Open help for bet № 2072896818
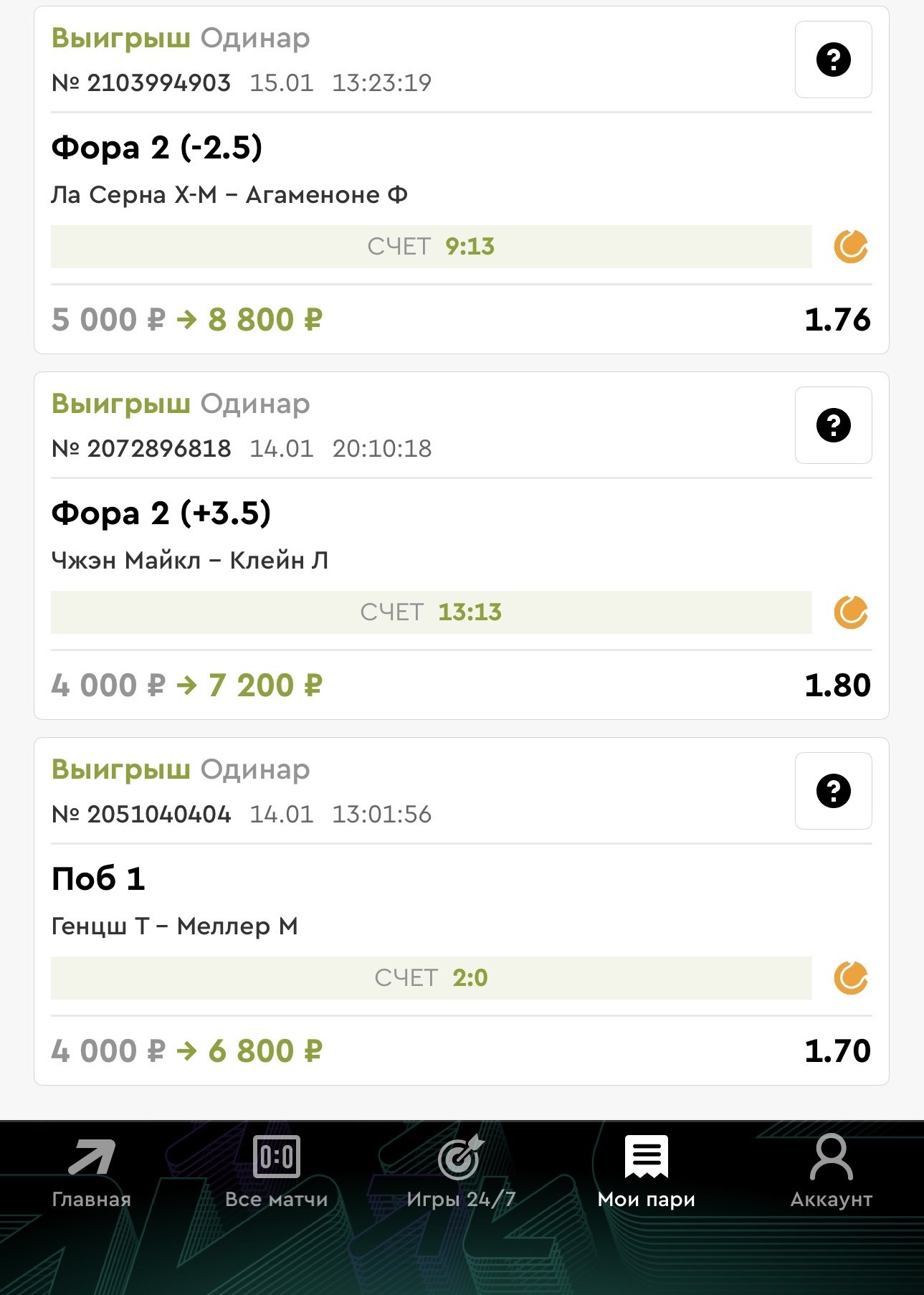Screen dimensions: 924x1295 point(833,425)
